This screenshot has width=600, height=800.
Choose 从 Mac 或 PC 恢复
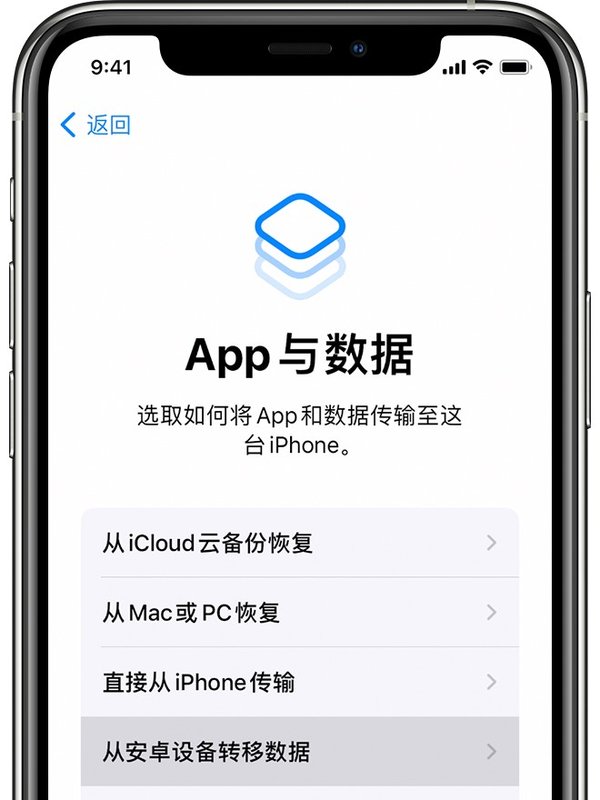299,612
